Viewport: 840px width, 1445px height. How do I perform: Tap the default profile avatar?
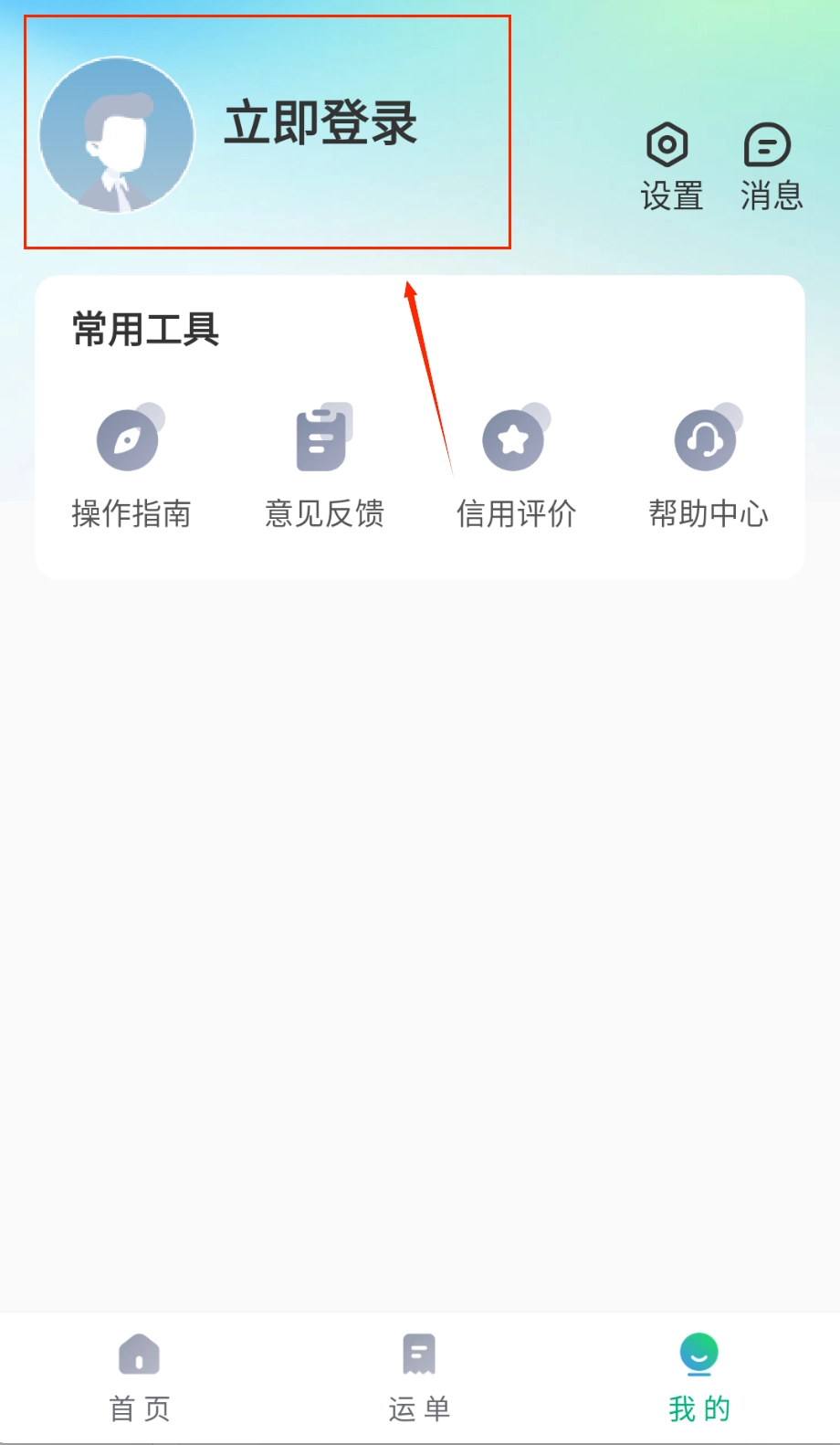pyautogui.click(x=117, y=135)
